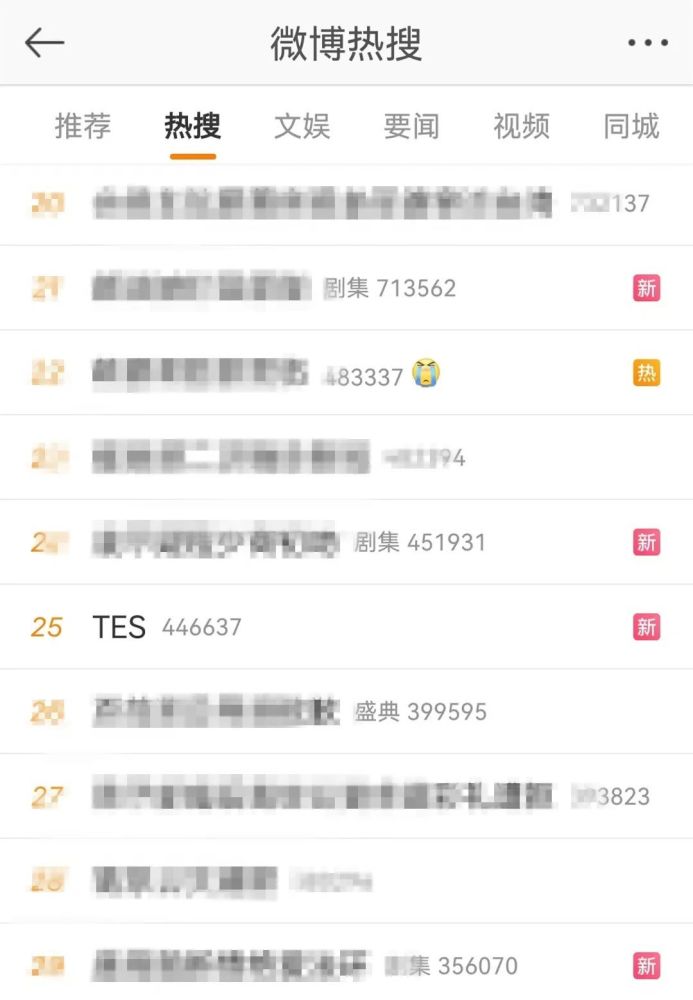This screenshot has height=1000, width=693.
Task: Open the topic with 356070 heat
Action: point(230,966)
